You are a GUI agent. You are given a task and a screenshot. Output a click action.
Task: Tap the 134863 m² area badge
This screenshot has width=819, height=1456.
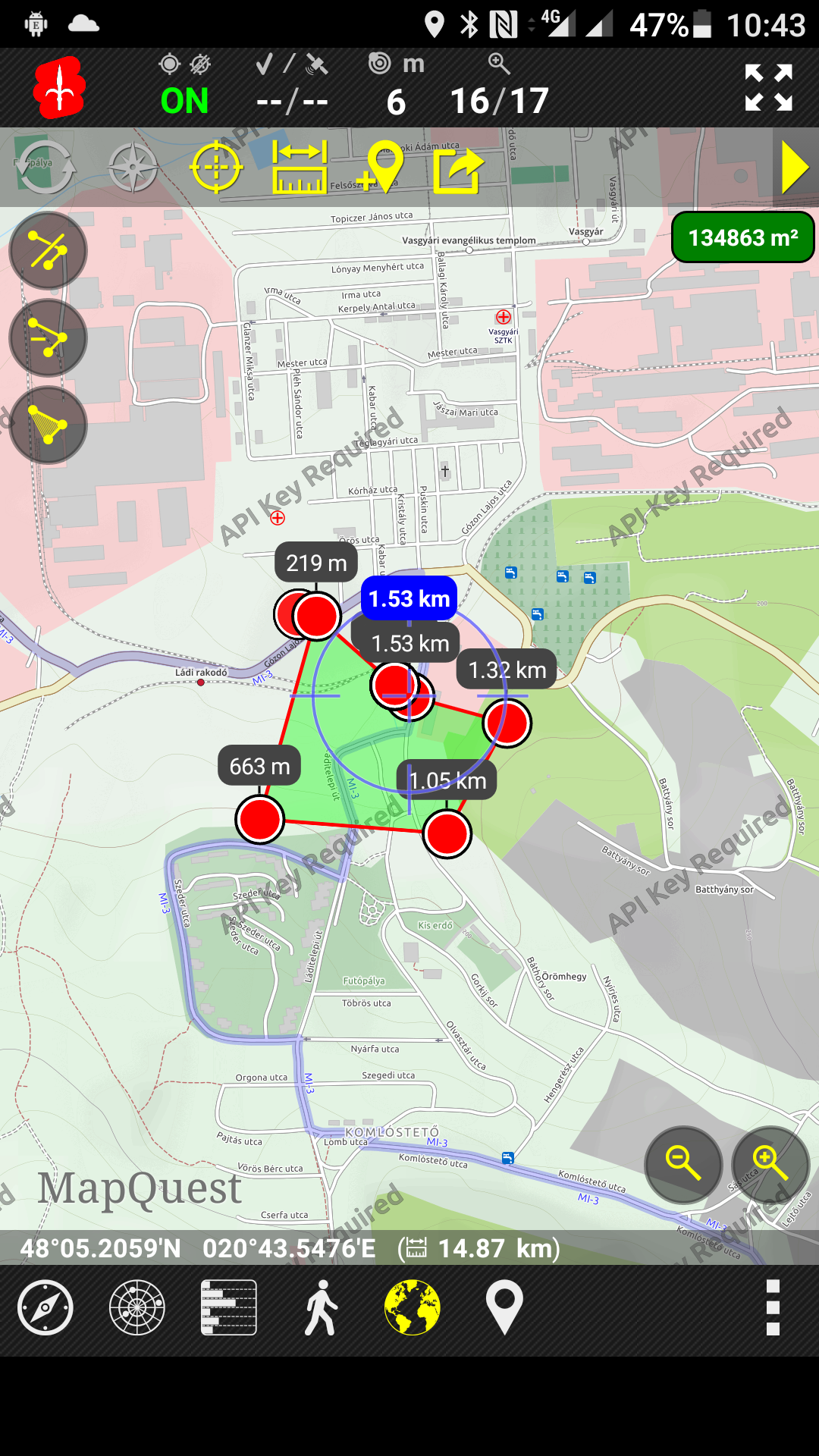coord(743,238)
